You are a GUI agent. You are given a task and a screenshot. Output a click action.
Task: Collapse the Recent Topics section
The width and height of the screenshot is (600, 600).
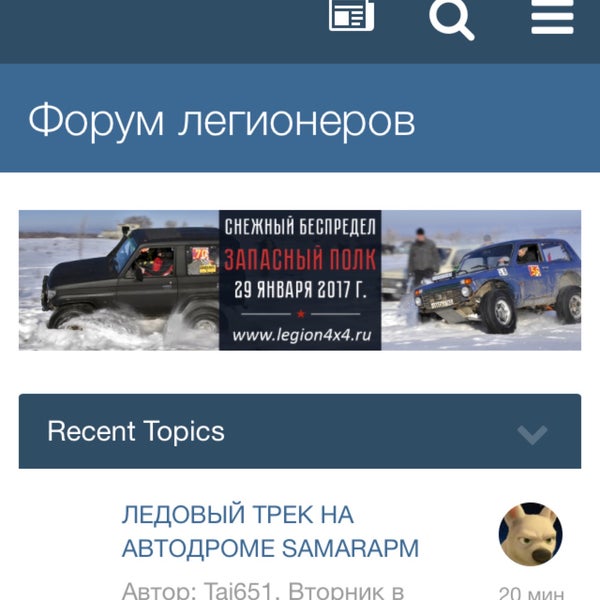coord(532,434)
